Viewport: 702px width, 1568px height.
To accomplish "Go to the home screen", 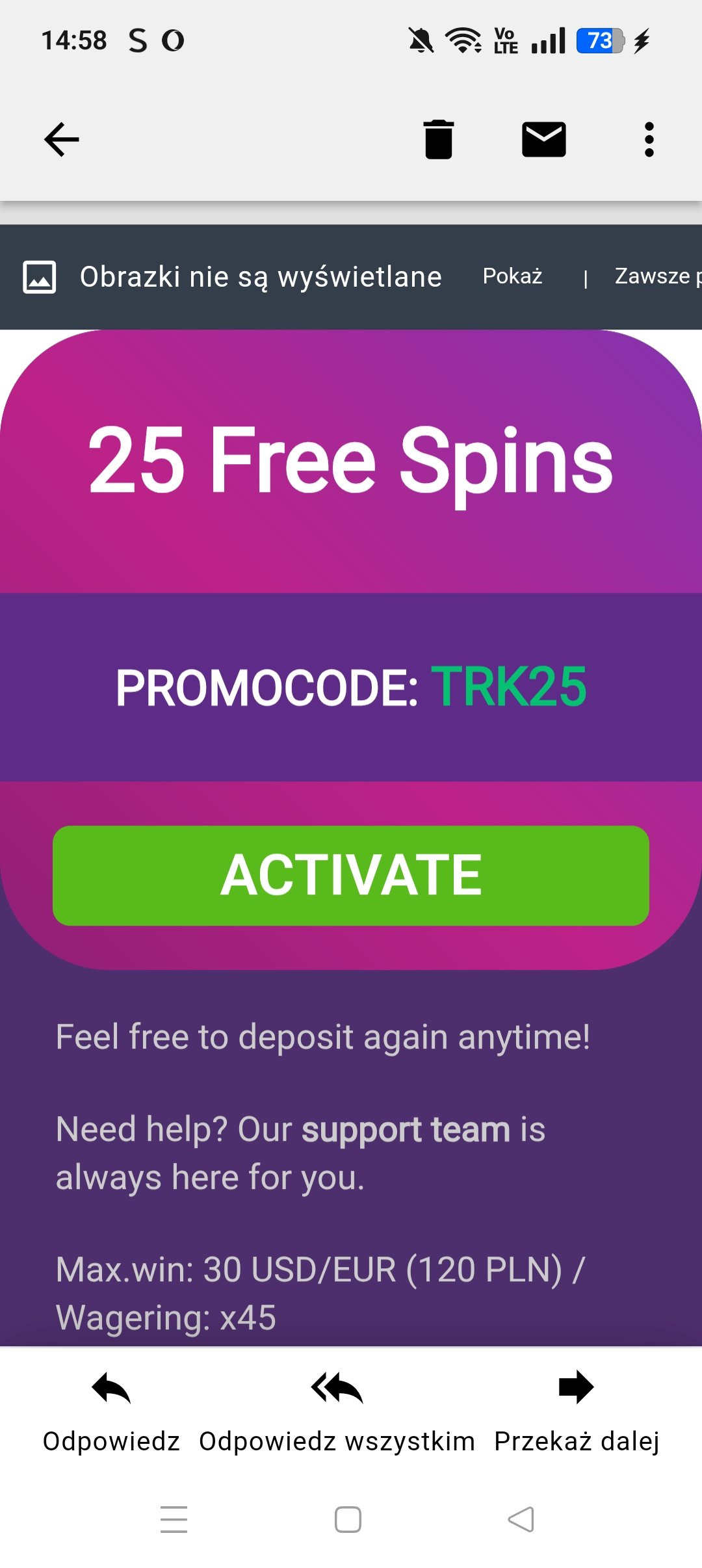I will pos(348,1519).
